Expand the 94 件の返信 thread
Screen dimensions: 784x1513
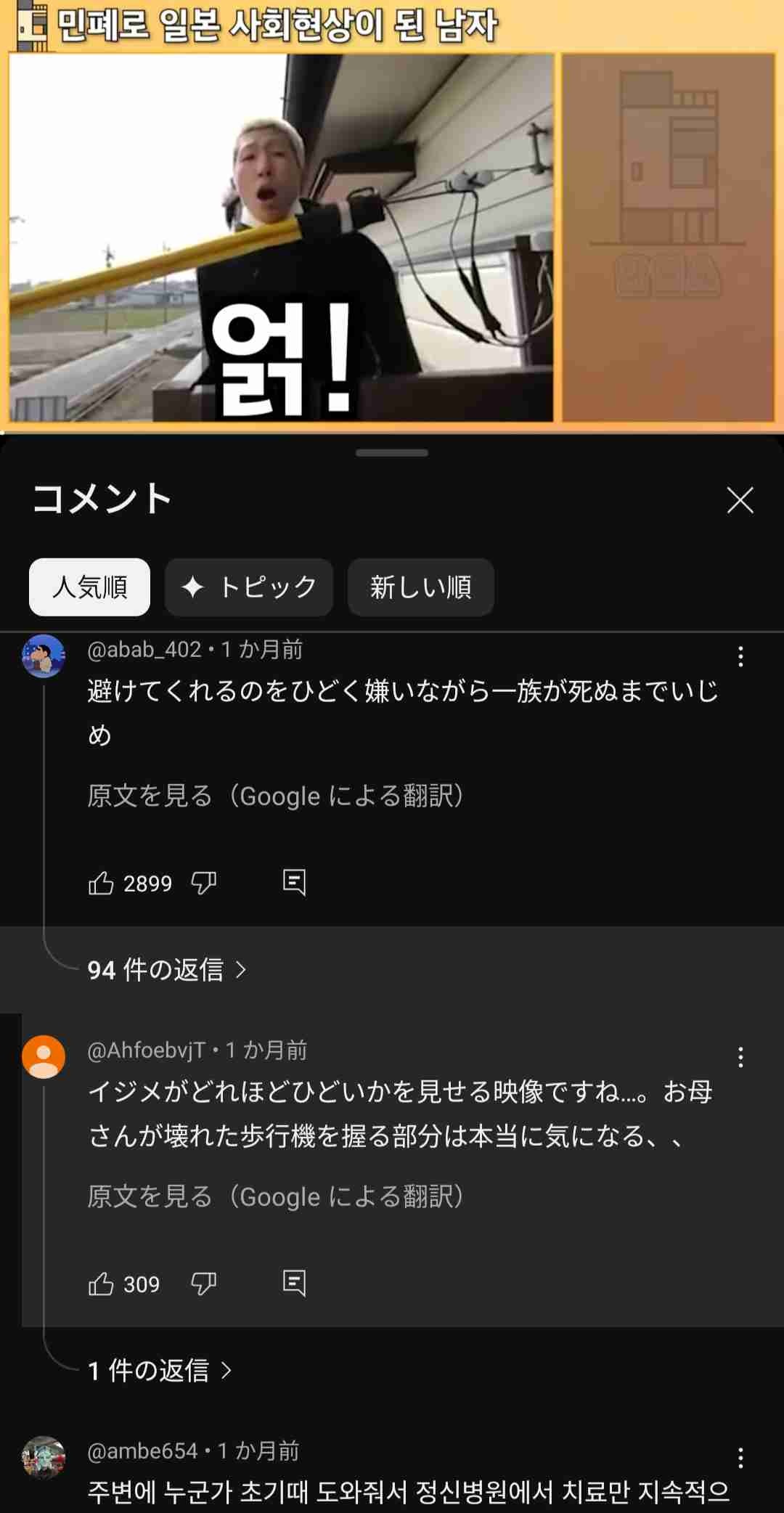(167, 970)
